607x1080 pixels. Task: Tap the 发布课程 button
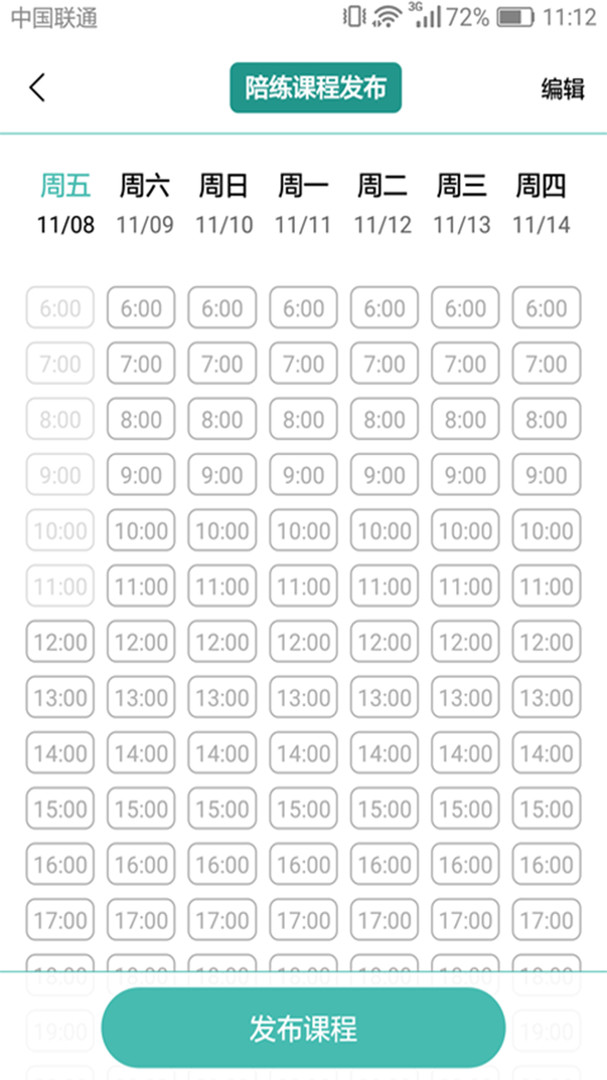point(303,1028)
